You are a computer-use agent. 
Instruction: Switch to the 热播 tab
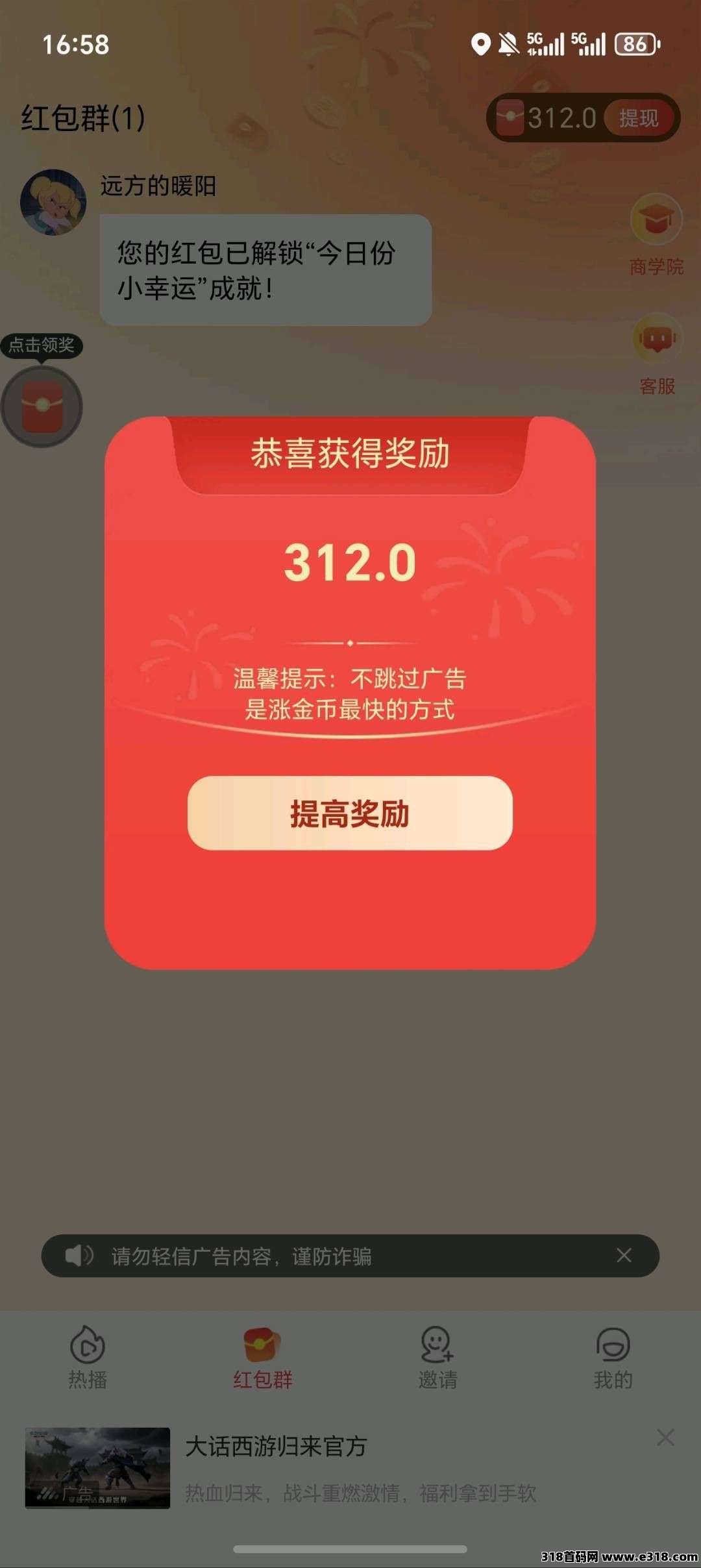coord(88,1357)
